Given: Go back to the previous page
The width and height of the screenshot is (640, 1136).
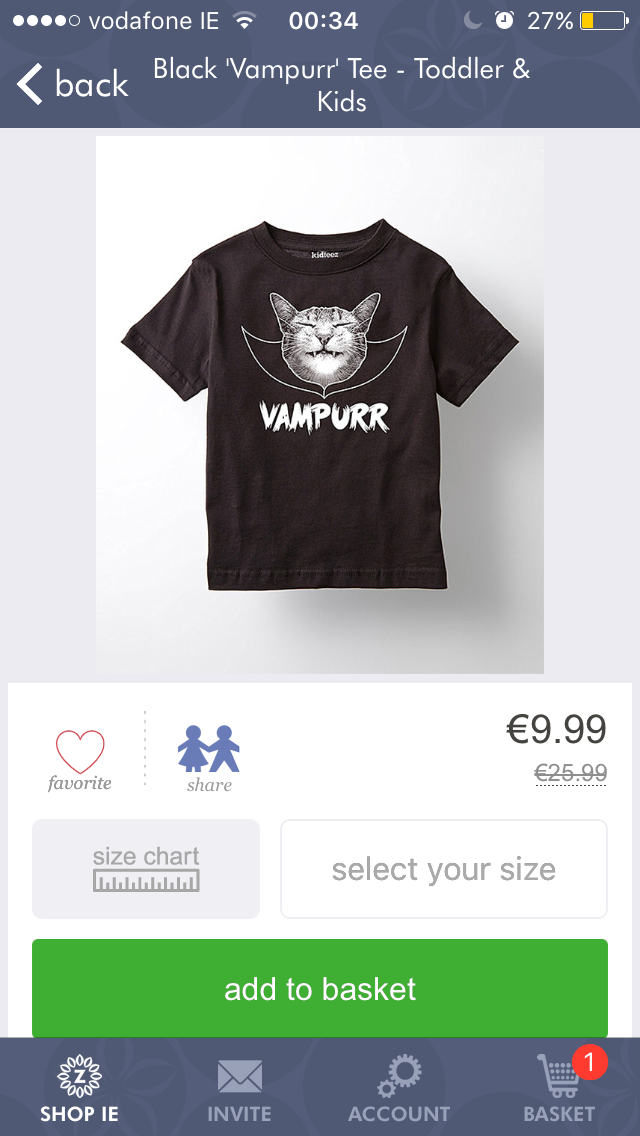Looking at the screenshot, I should [73, 84].
